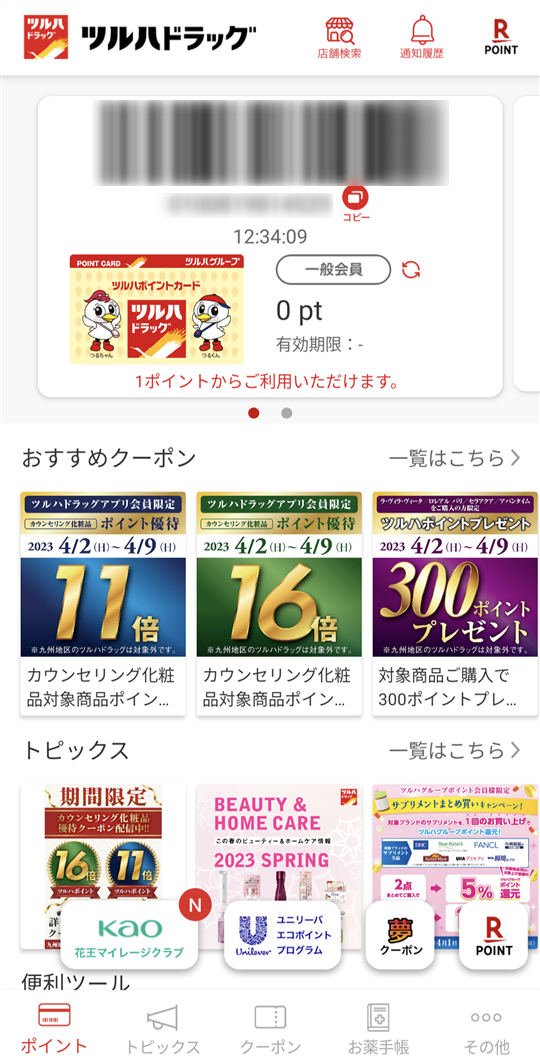Screen dimensions: 540x1058
Task: Open the 夢クーポン floating button
Action: [x=400, y=935]
